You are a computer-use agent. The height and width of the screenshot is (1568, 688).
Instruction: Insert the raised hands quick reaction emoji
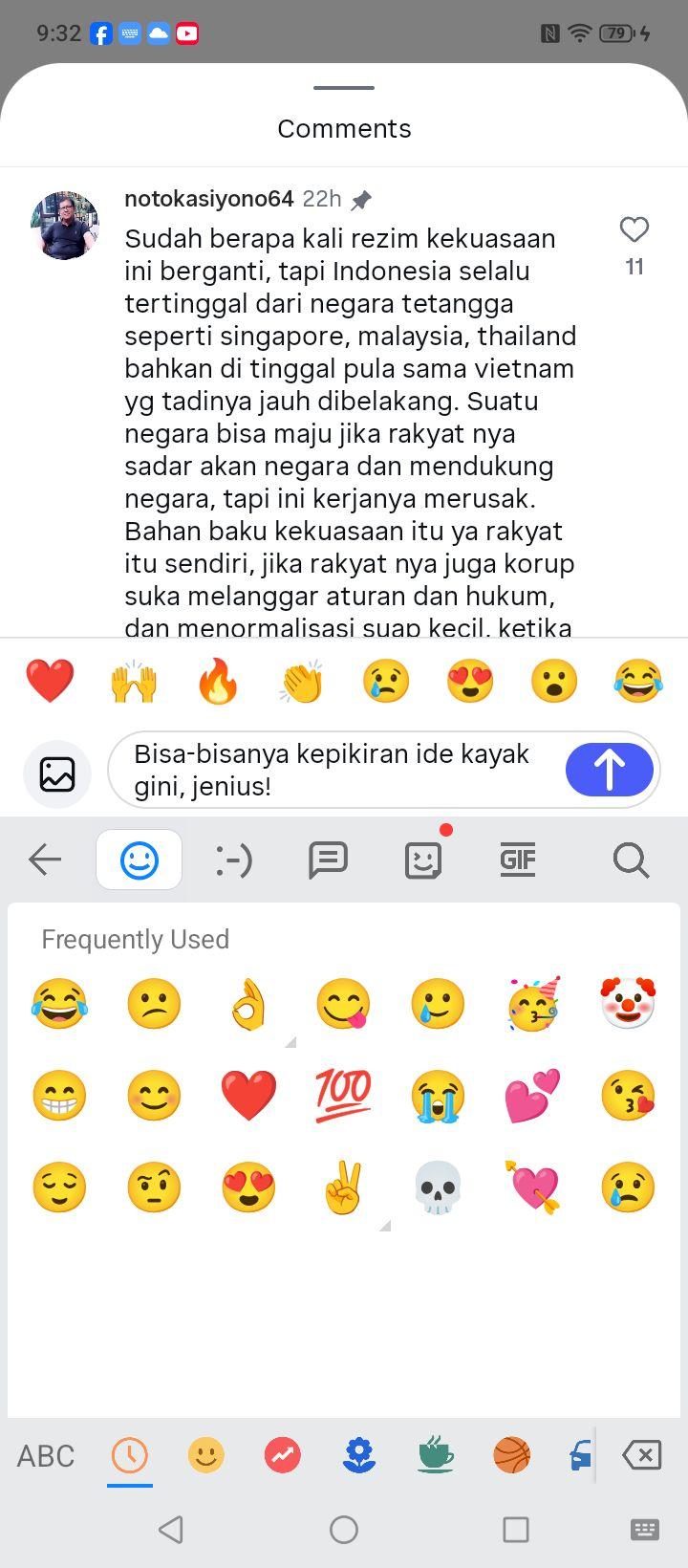134,682
